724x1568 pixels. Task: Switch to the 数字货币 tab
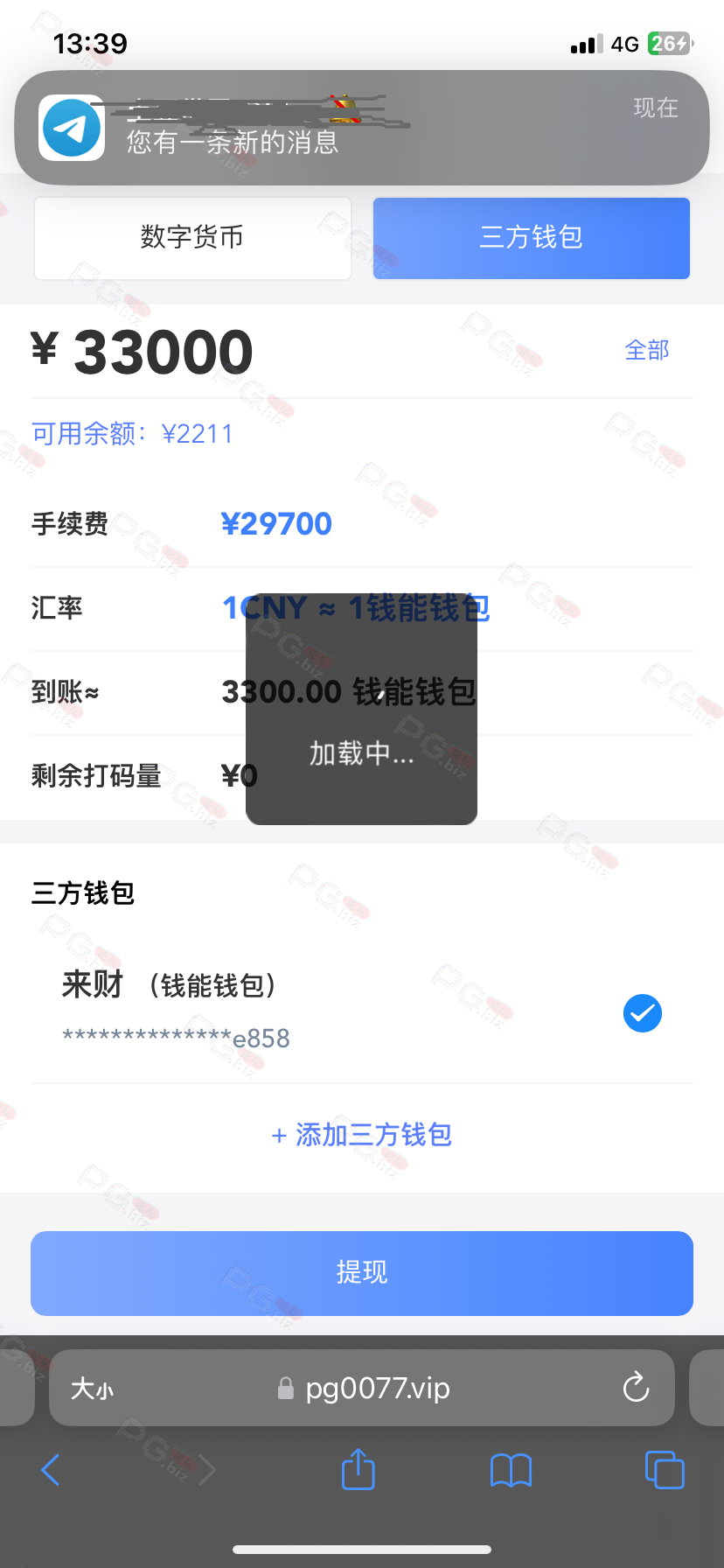192,238
